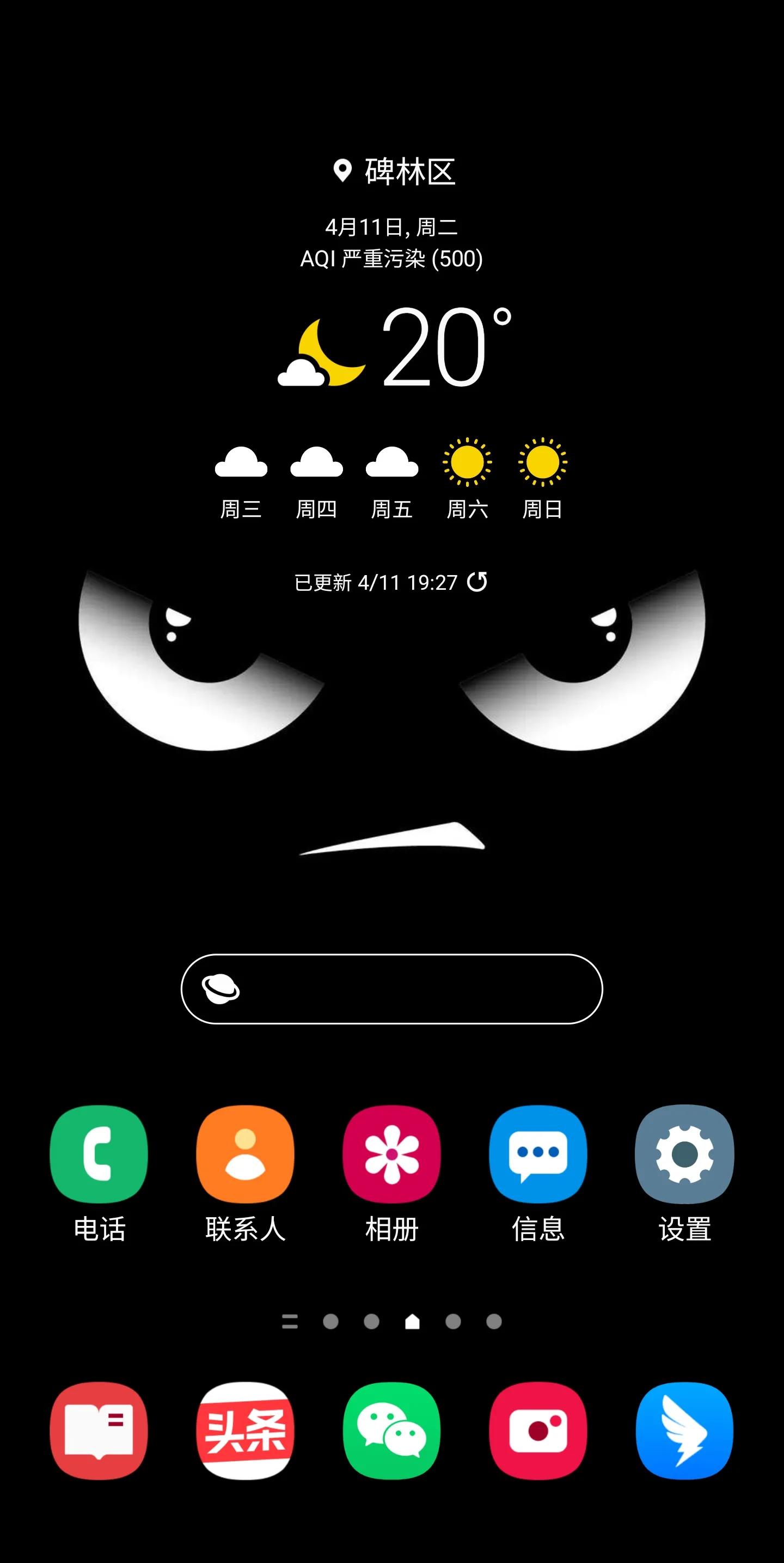The height and width of the screenshot is (1563, 784).
Task: Tap the browser search bar widget
Action: coord(391,989)
